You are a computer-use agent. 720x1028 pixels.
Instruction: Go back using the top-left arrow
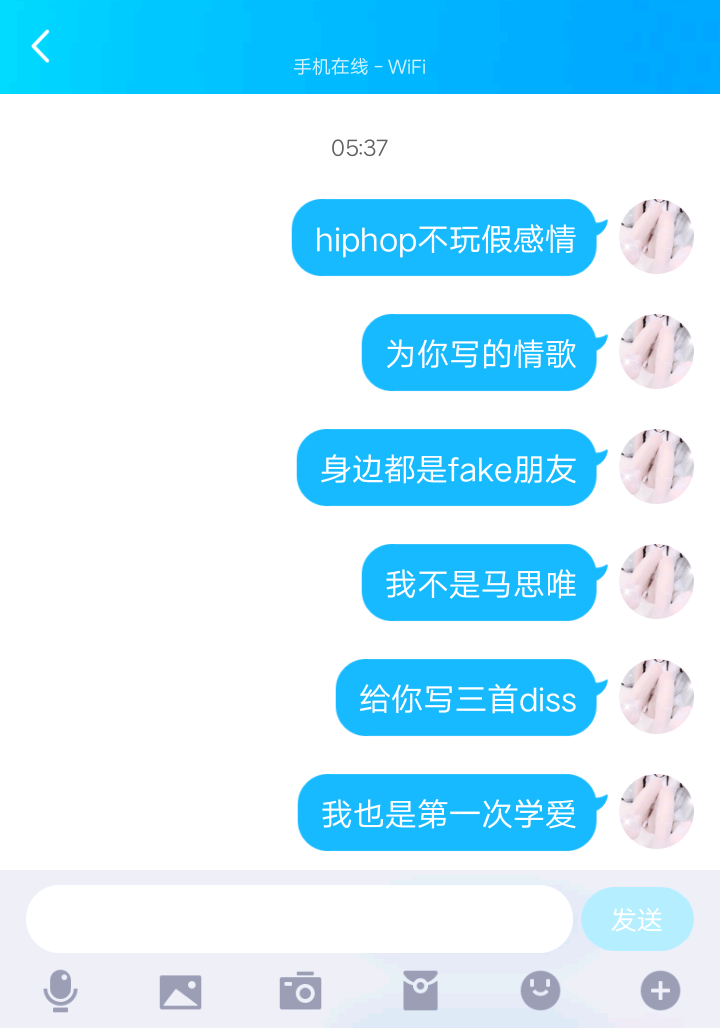pos(40,46)
